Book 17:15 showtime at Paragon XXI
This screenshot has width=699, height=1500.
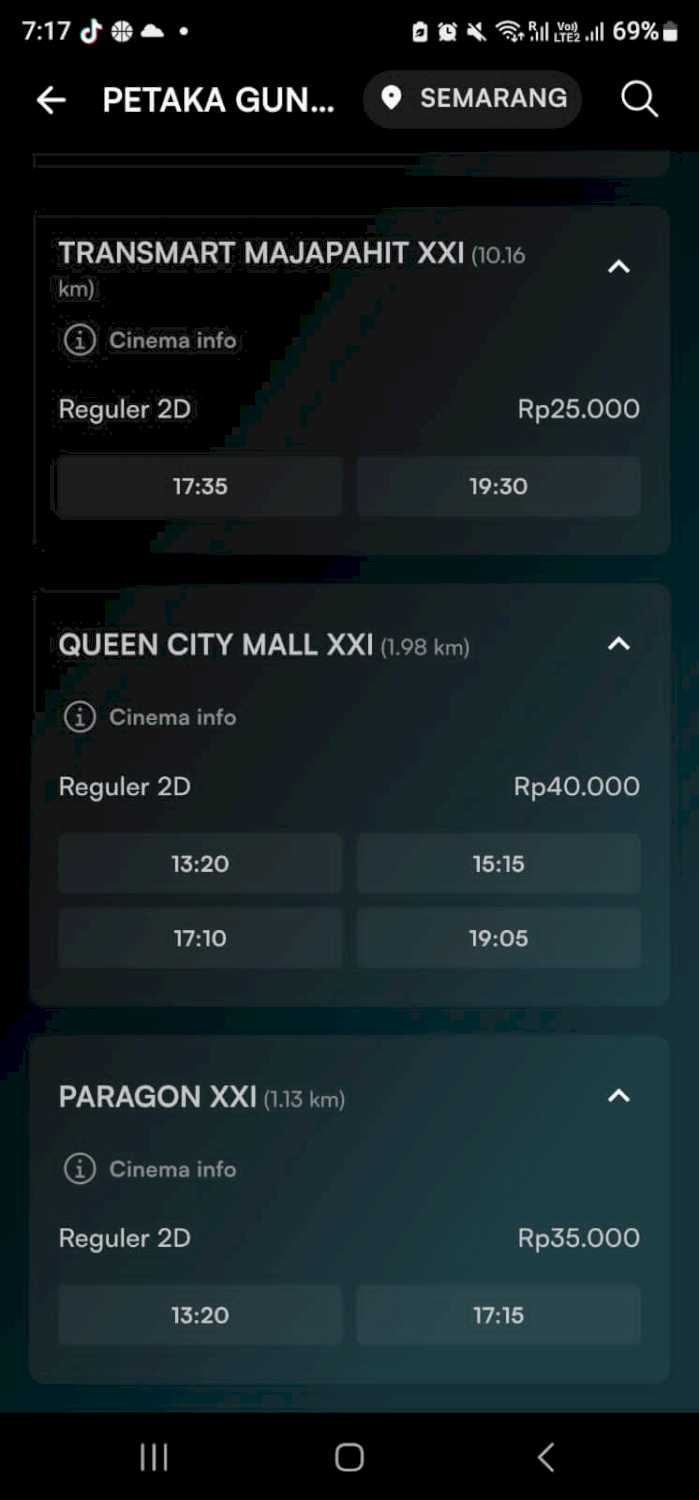[498, 1316]
